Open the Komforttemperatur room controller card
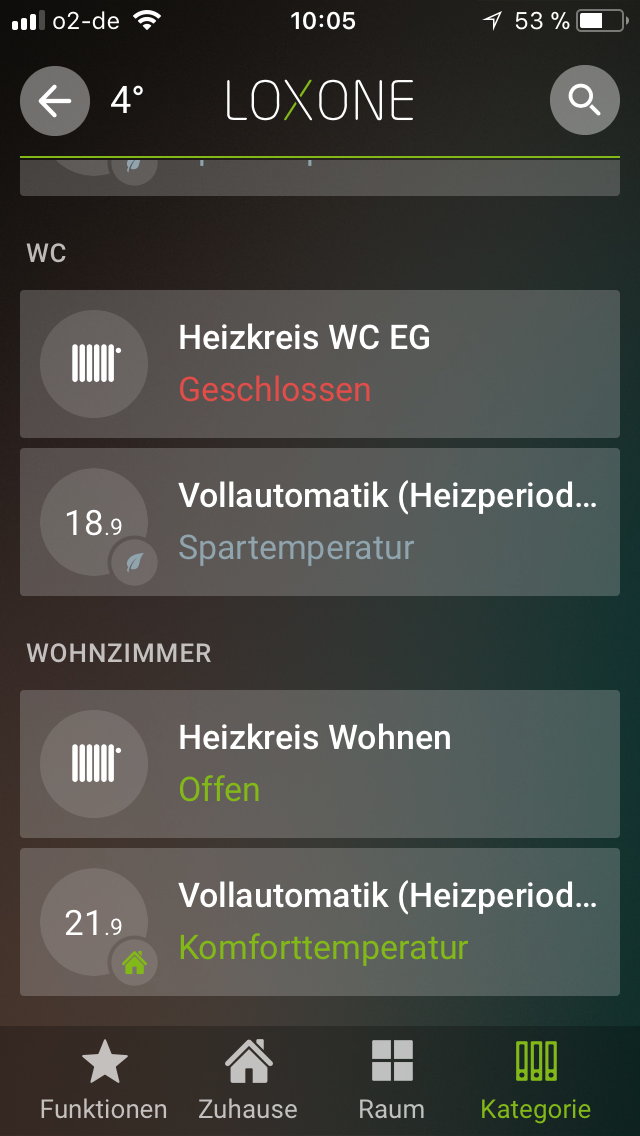The height and width of the screenshot is (1136, 640). 320,922
